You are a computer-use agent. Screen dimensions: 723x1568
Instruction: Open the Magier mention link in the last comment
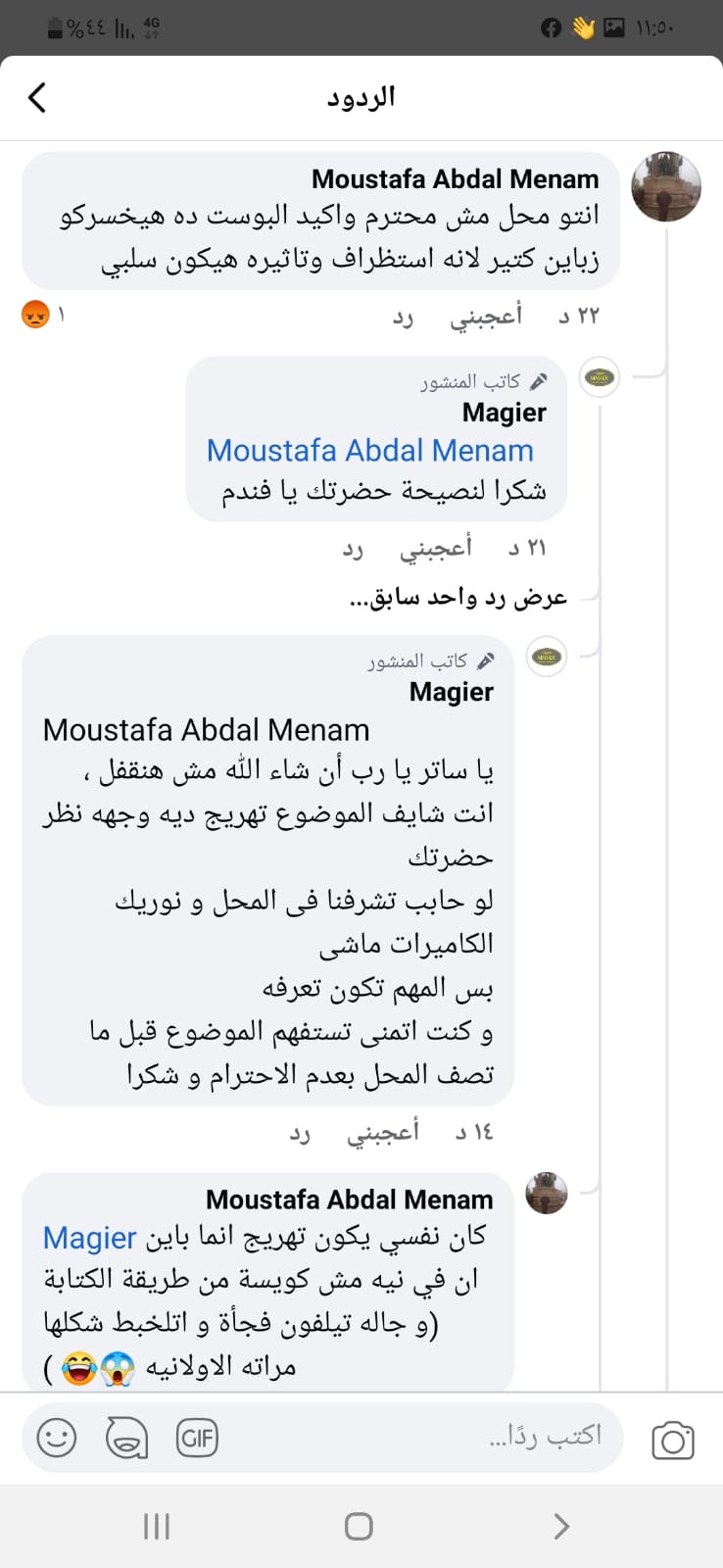click(x=89, y=1238)
